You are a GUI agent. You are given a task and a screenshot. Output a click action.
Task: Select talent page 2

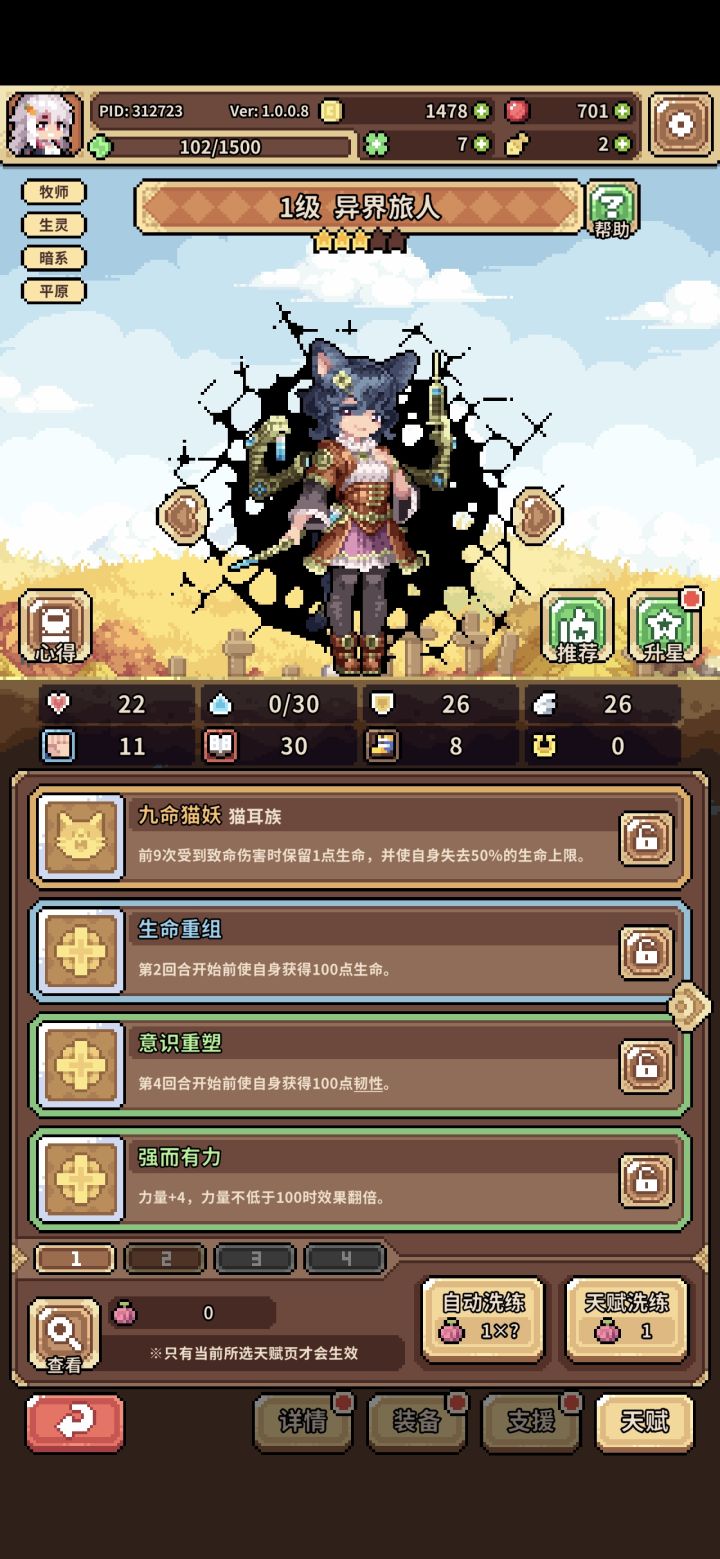tap(165, 1258)
